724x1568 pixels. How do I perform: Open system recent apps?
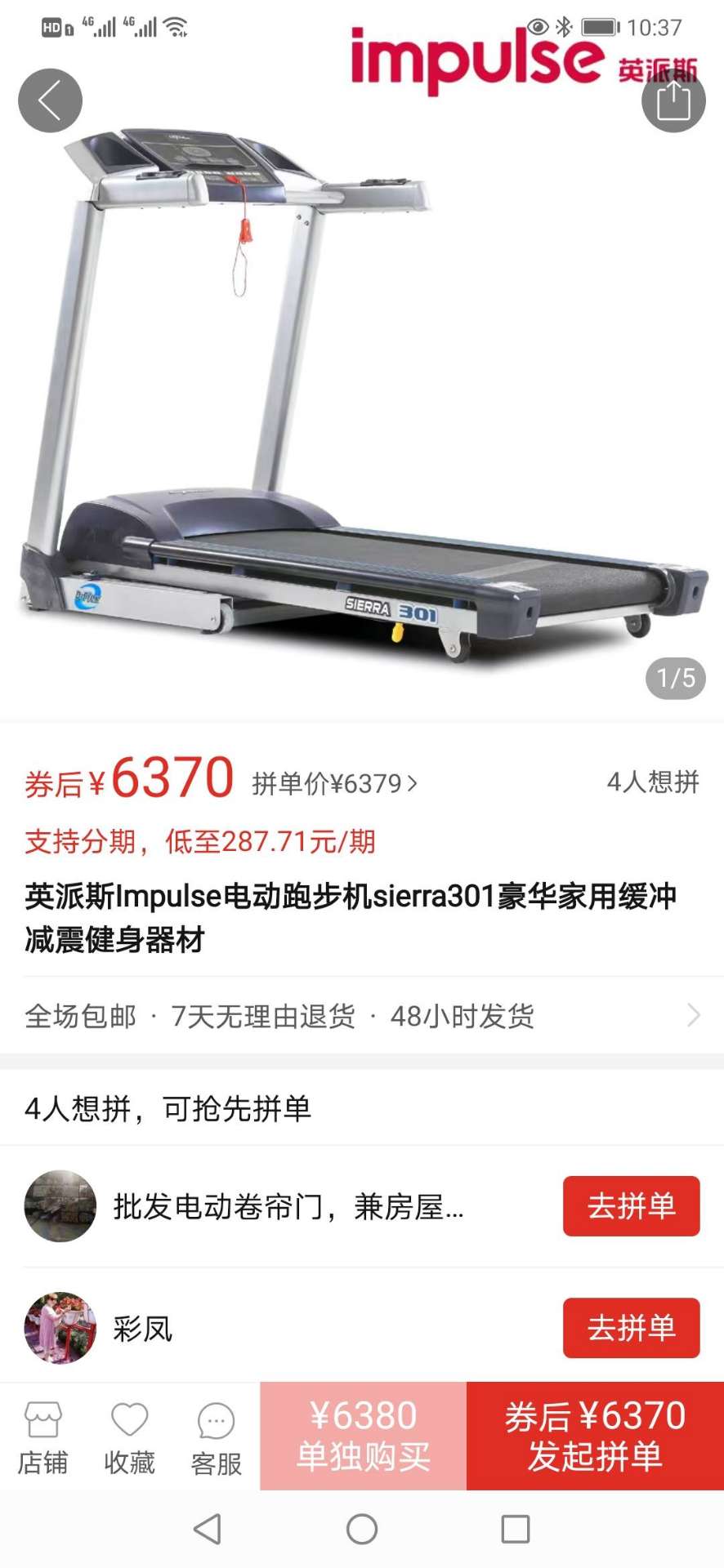coord(515,1529)
